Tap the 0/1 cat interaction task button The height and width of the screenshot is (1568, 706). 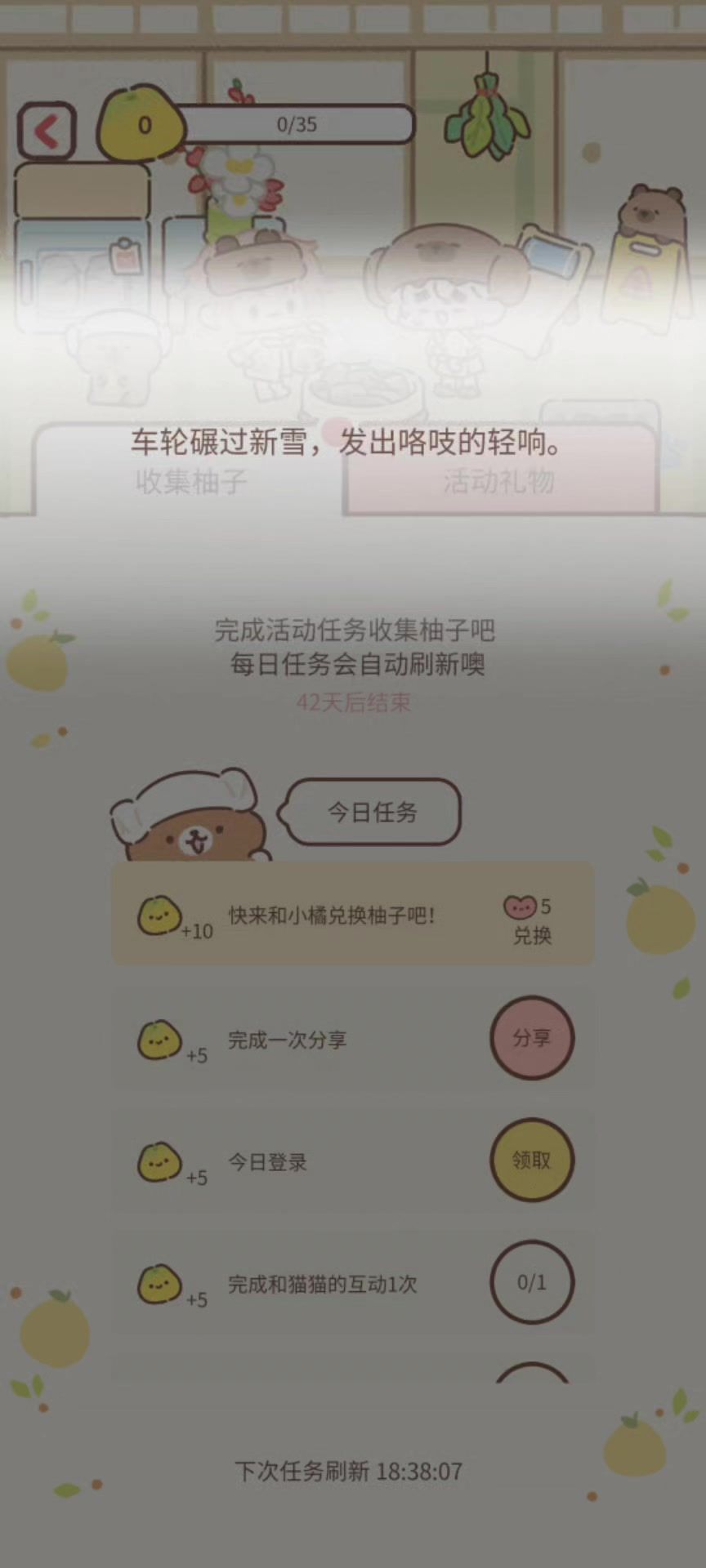click(x=532, y=1282)
